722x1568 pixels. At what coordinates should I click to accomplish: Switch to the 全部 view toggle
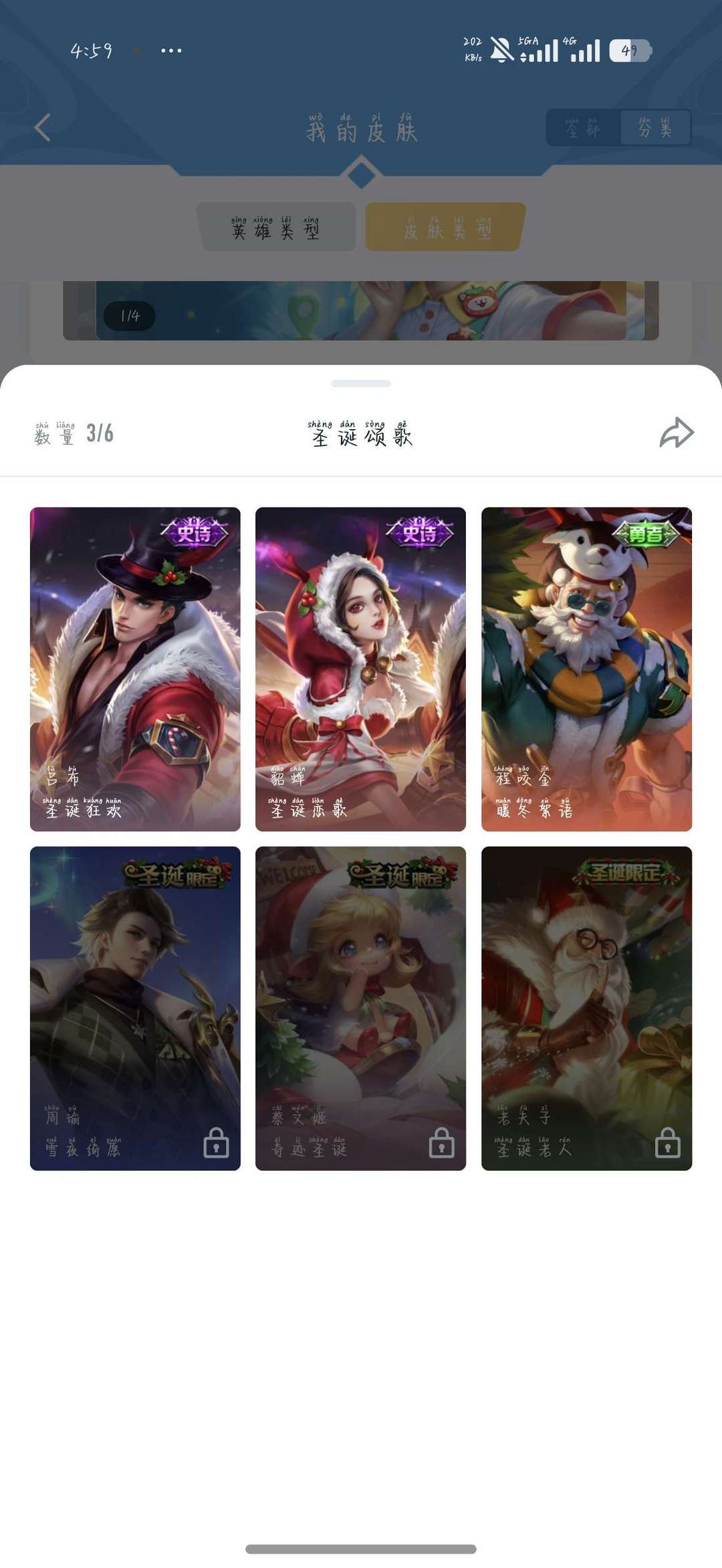[x=583, y=127]
